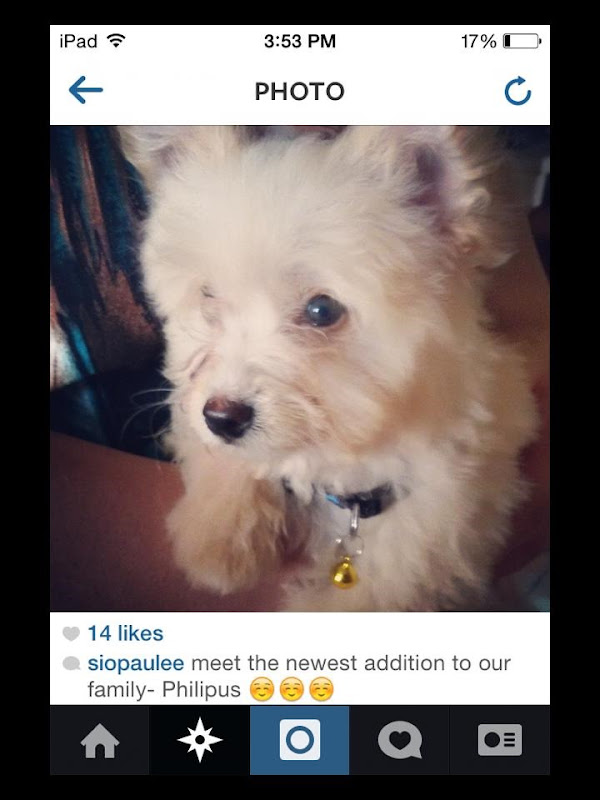Viewport: 600px width, 800px height.
Task: Open the camera tab
Action: (x=300, y=741)
